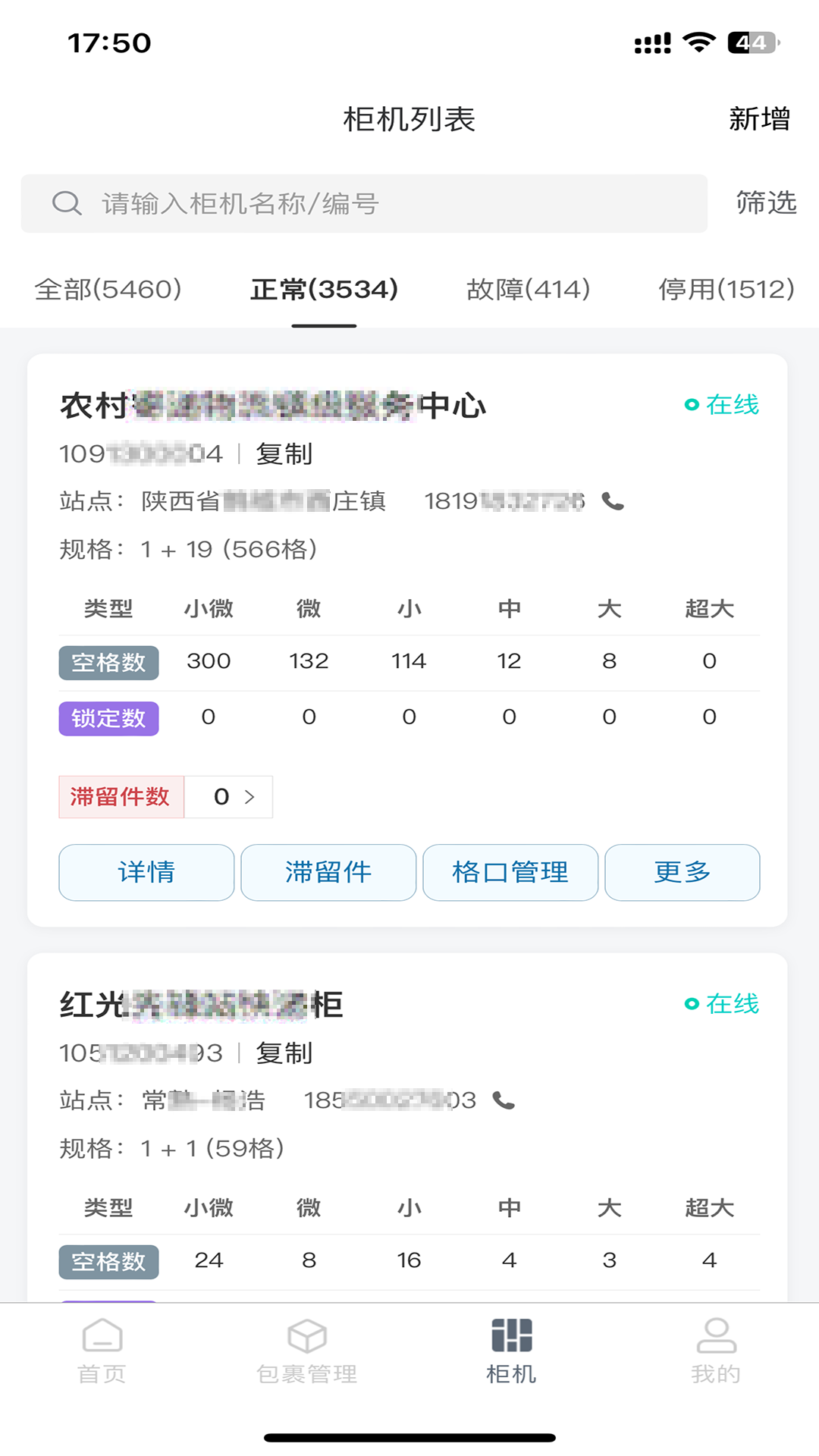Screen dimensions: 819x1456
Task: Open 详情 details for the first locker
Action: point(146,873)
